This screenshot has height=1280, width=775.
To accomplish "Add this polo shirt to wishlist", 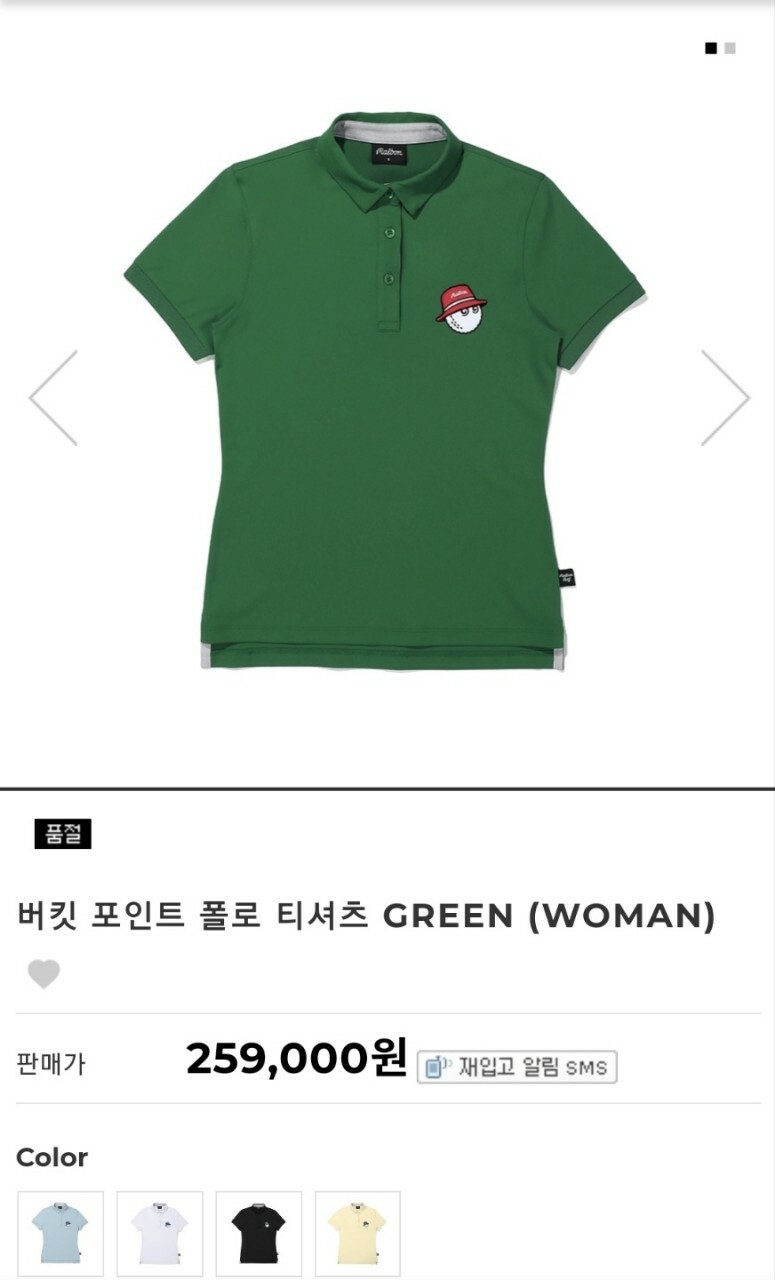I will coord(43,974).
